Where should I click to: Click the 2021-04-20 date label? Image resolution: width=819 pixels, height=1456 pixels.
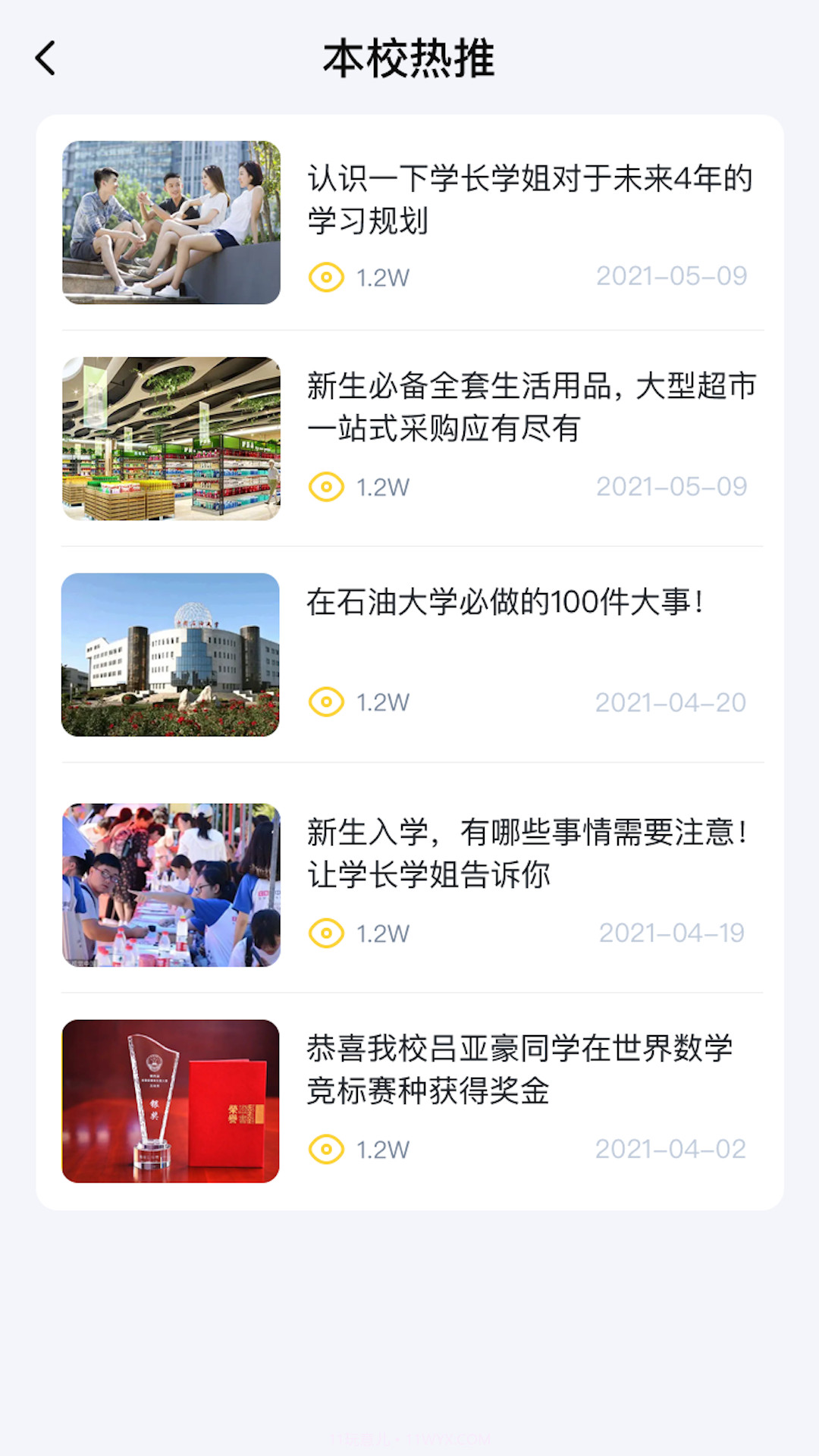coord(672,702)
